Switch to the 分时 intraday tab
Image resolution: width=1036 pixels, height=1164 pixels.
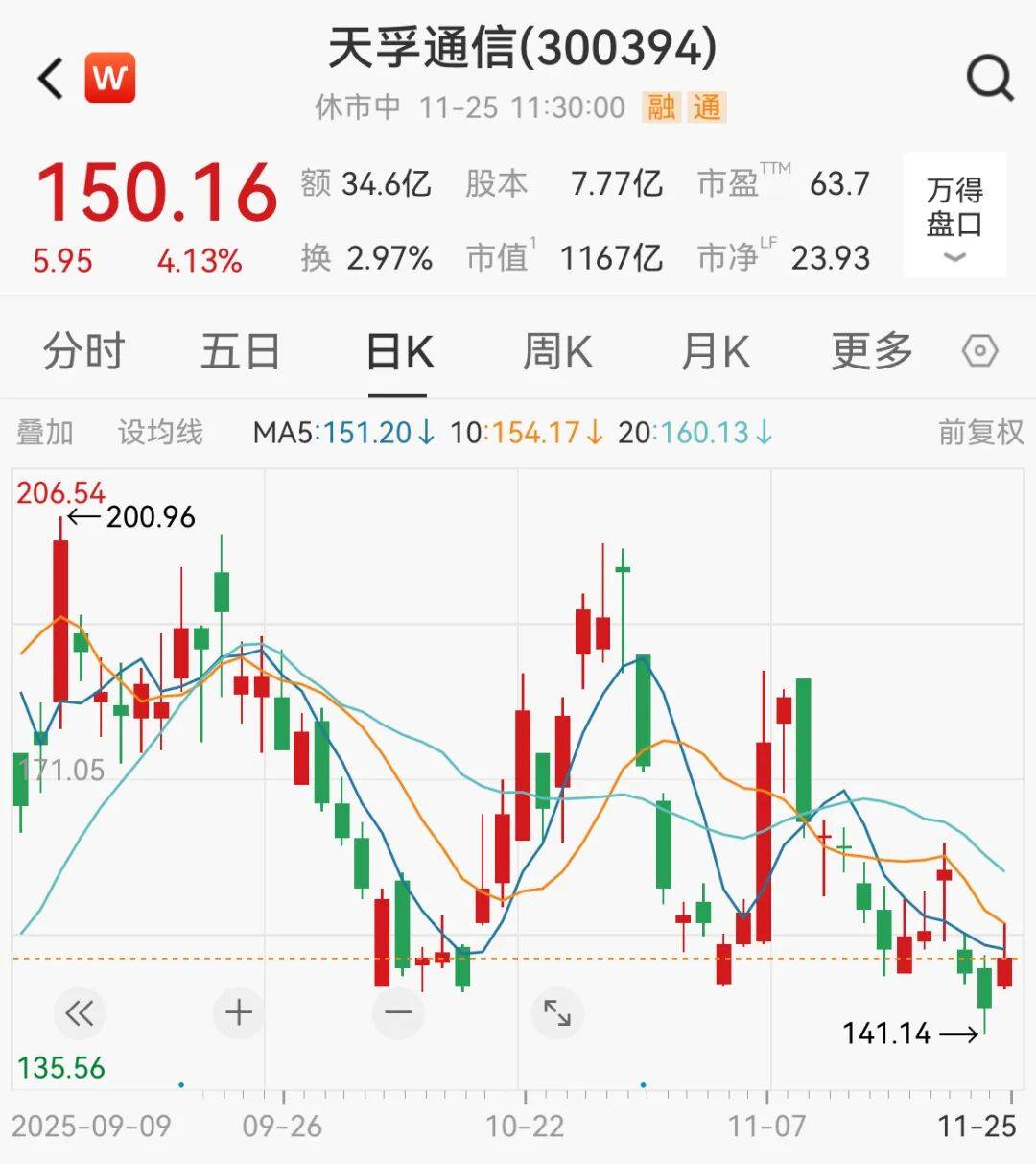81,352
